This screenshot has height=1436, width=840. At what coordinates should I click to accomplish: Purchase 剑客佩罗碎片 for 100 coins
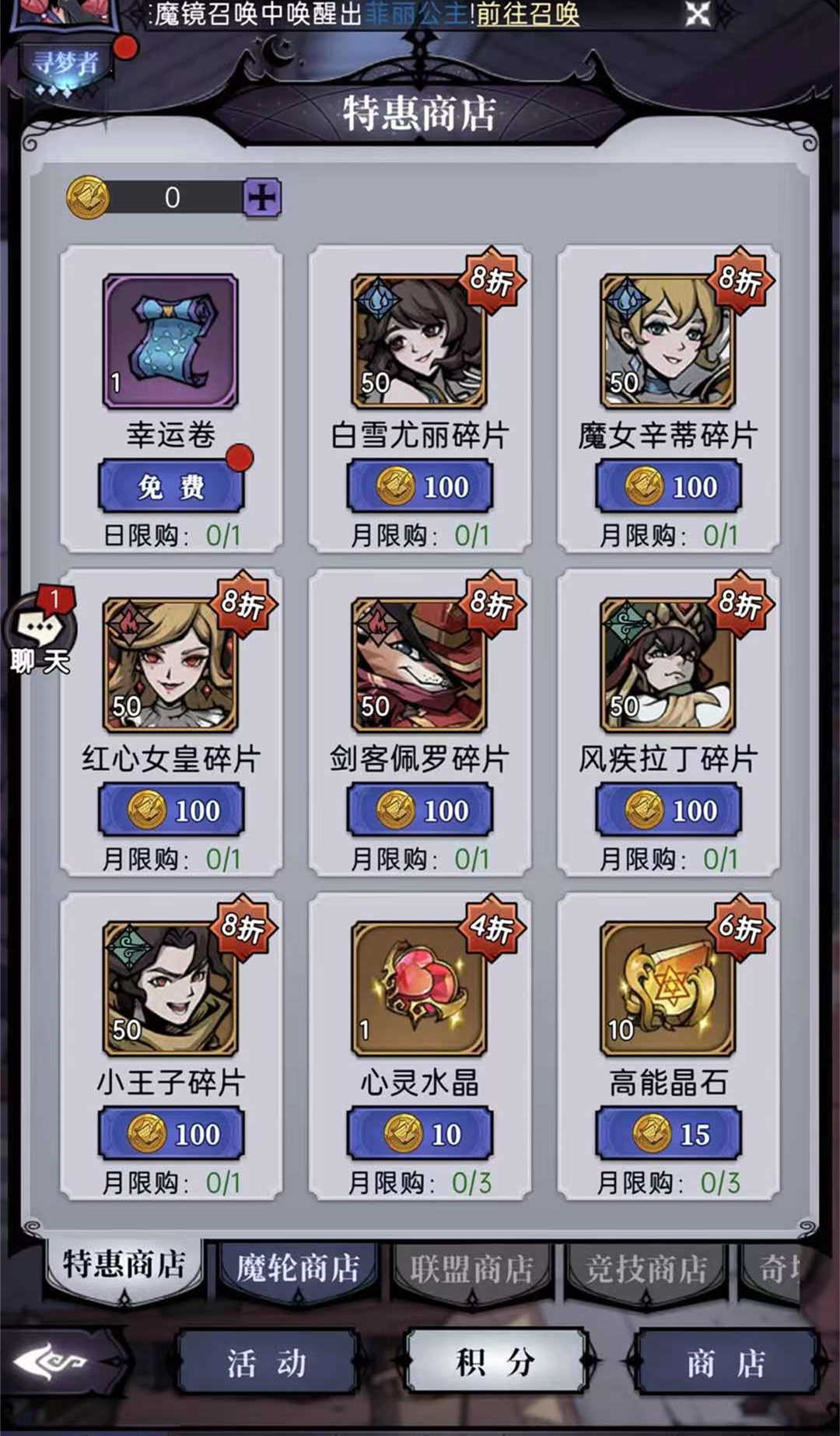point(420,811)
